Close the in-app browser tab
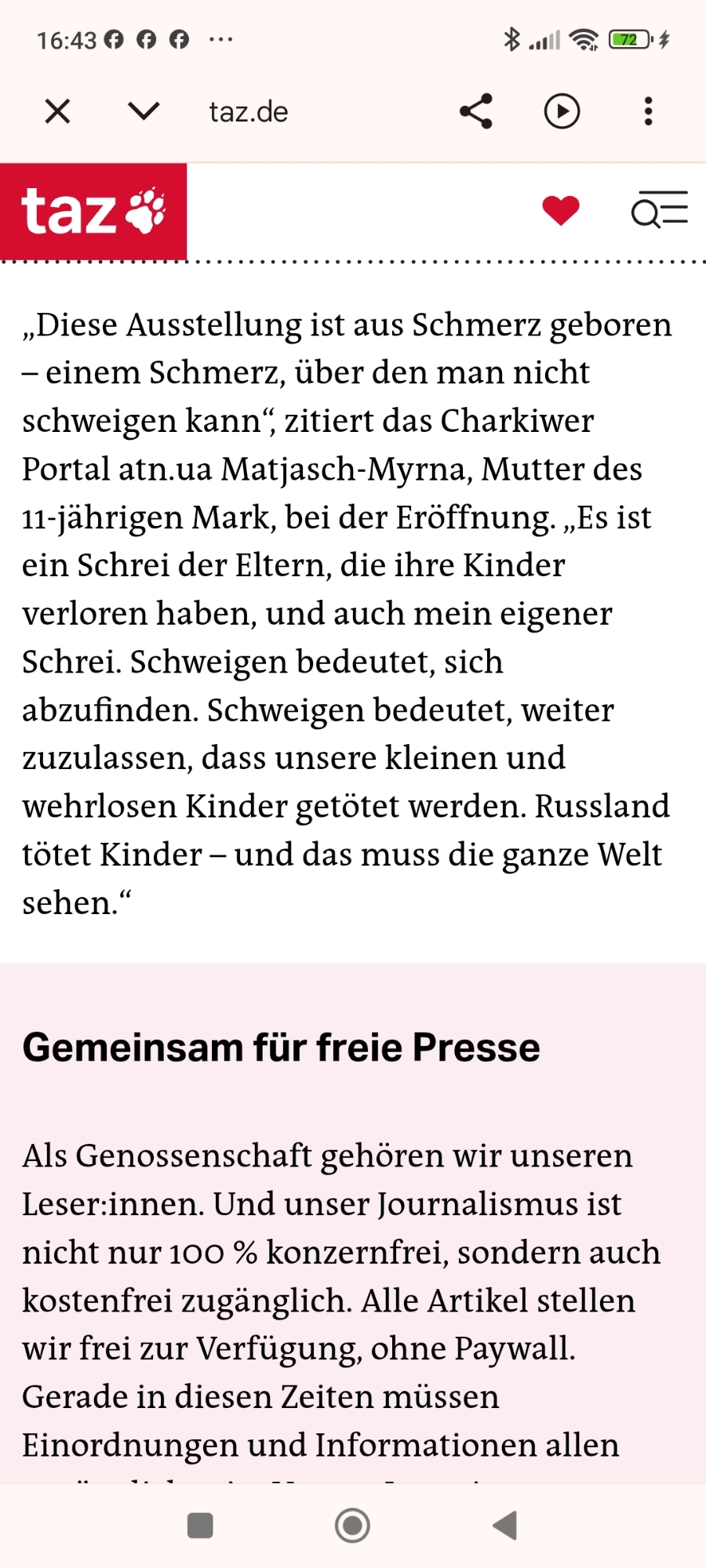Screen dimensions: 706x1568 58,111
